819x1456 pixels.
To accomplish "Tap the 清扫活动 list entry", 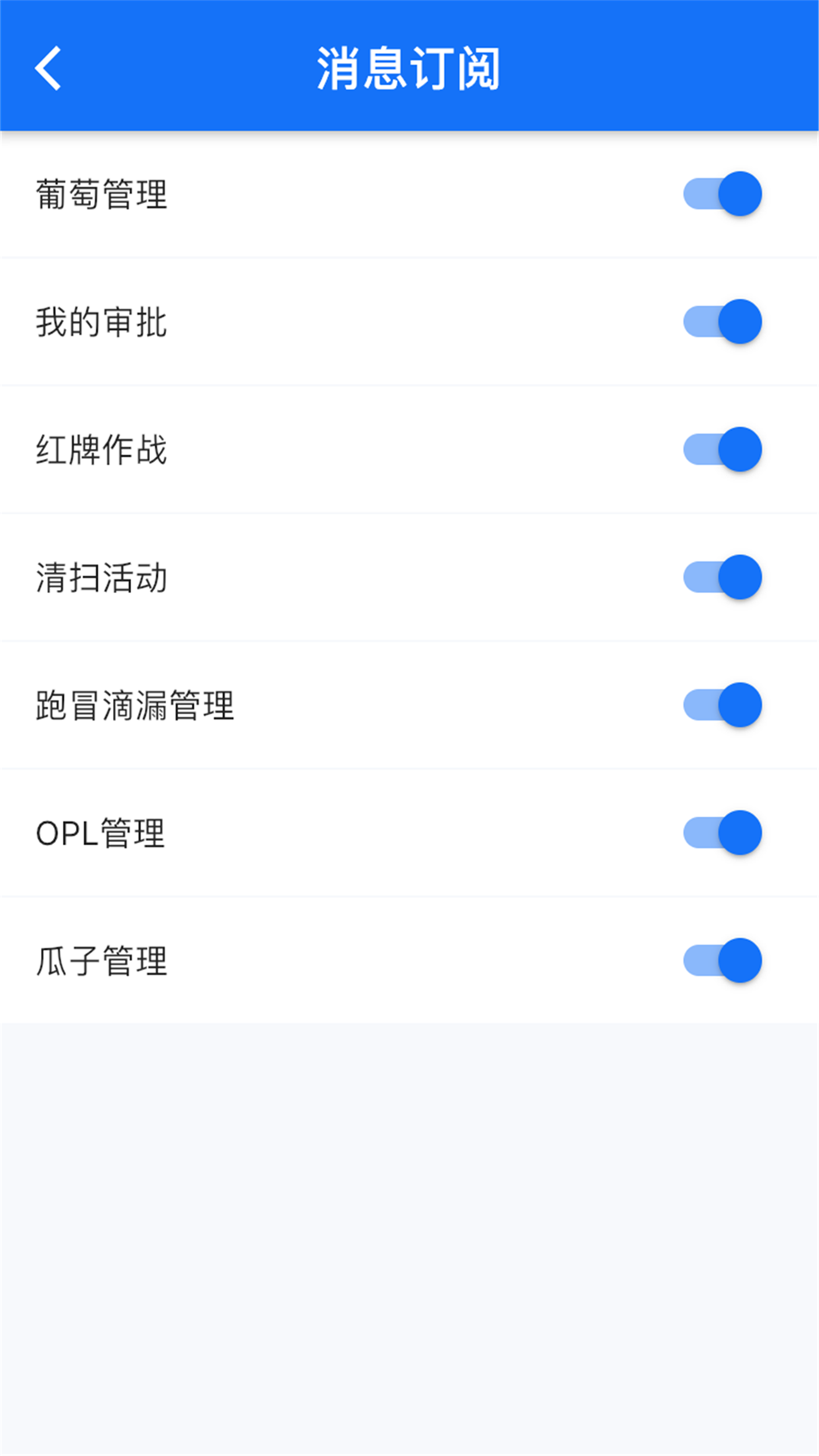I will click(x=102, y=579).
